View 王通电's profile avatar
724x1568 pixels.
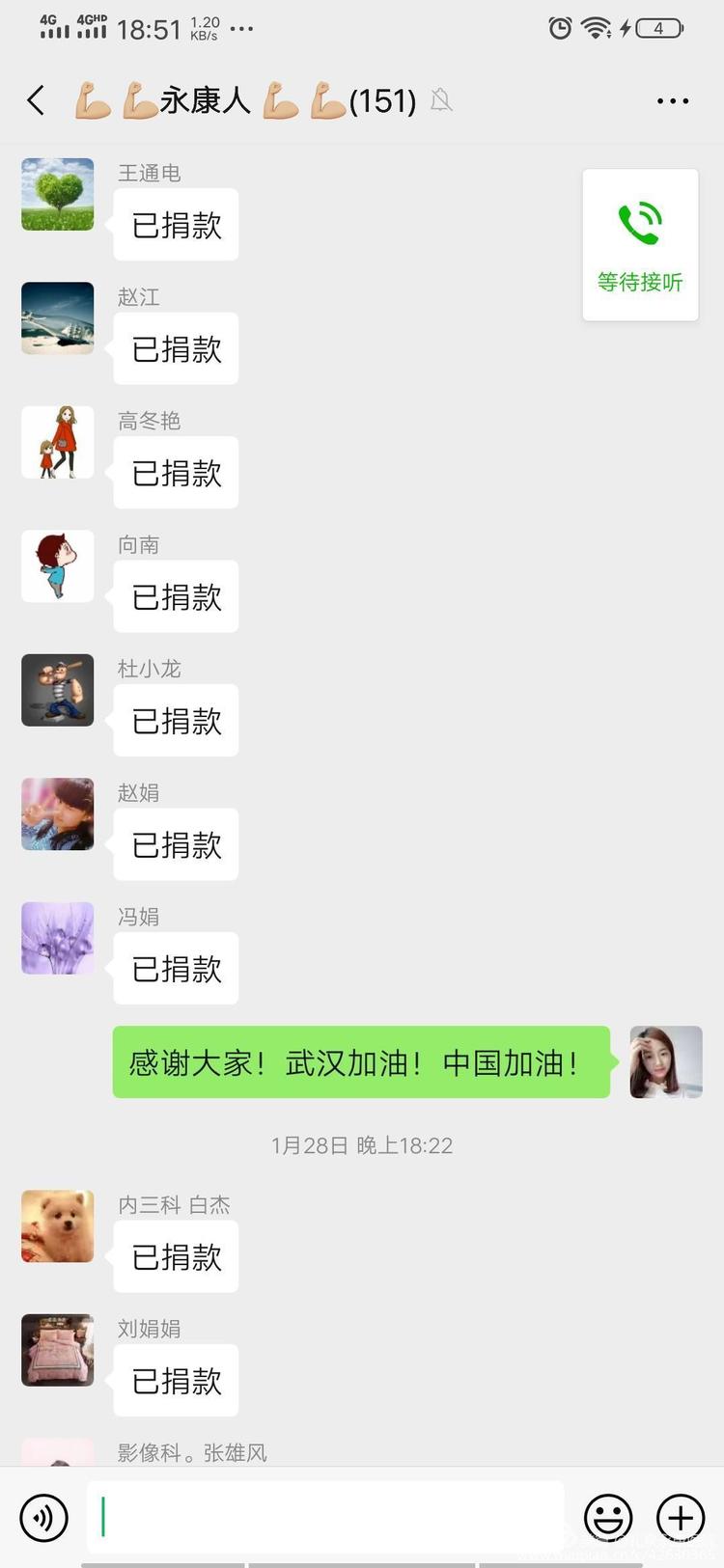pyautogui.click(x=58, y=195)
